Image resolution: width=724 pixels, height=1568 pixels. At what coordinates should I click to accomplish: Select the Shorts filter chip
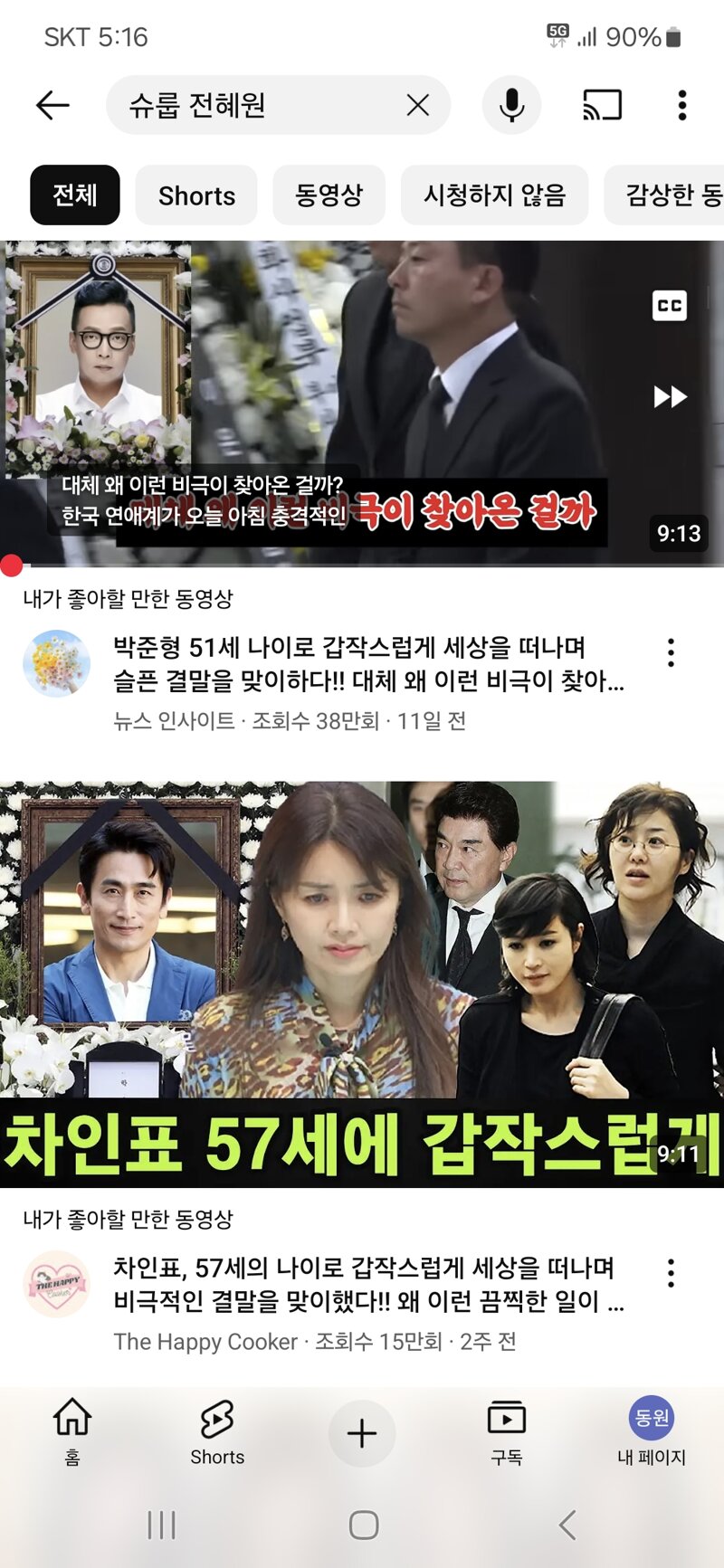[x=196, y=195]
